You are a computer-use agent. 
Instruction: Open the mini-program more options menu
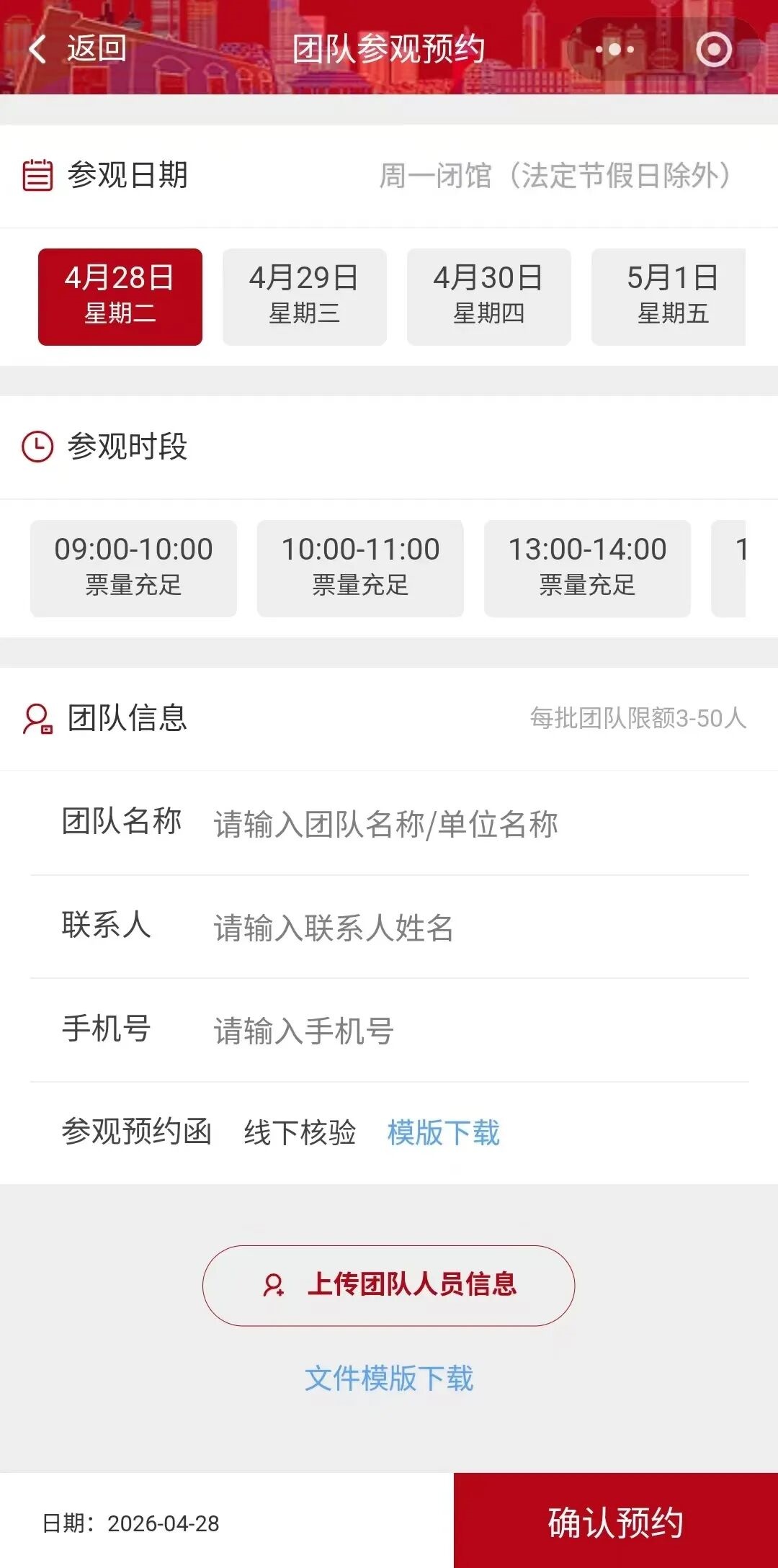[614, 49]
